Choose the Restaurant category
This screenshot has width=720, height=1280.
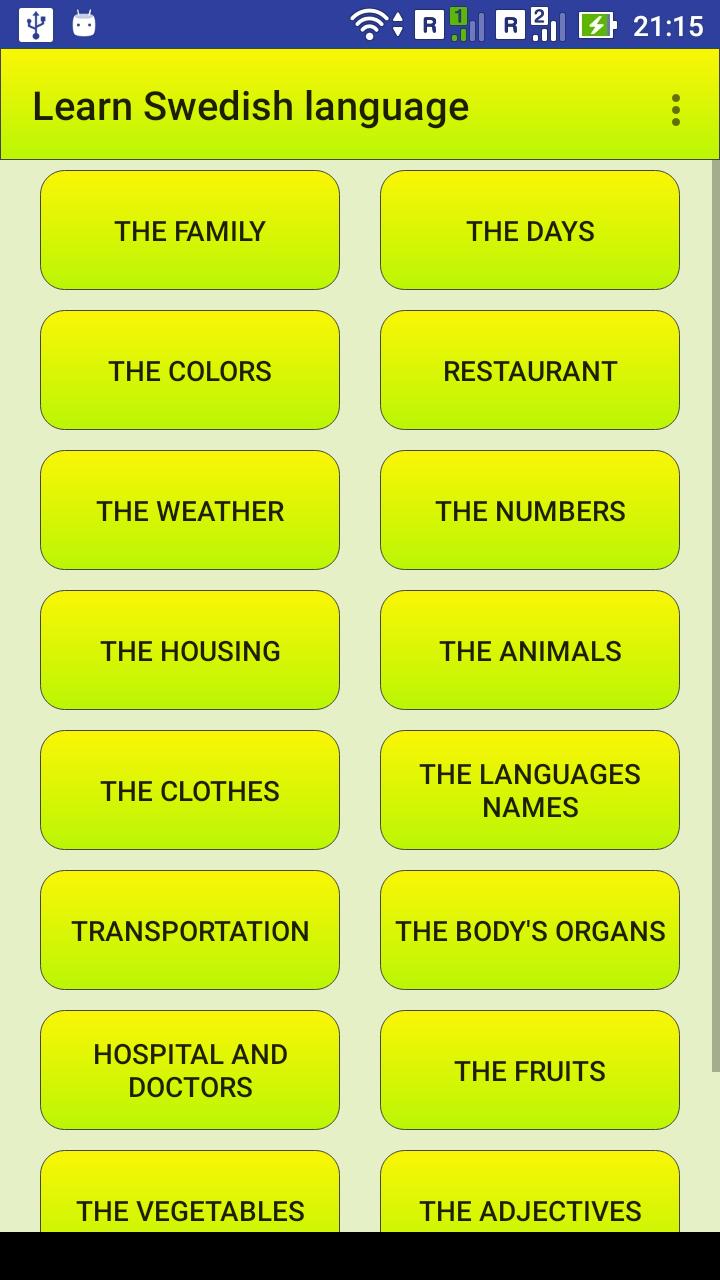coord(530,370)
